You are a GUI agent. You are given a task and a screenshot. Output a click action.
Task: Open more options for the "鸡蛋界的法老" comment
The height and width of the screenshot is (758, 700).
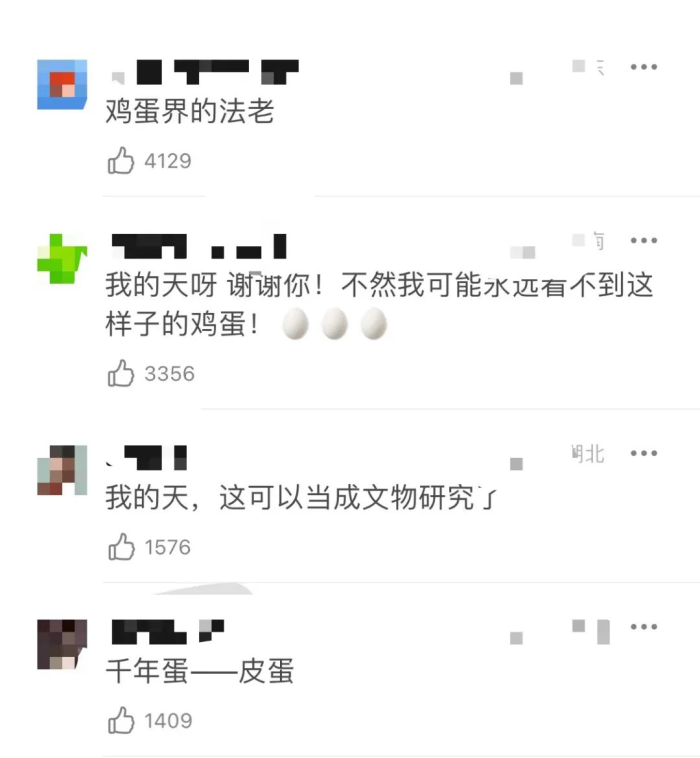(x=643, y=67)
